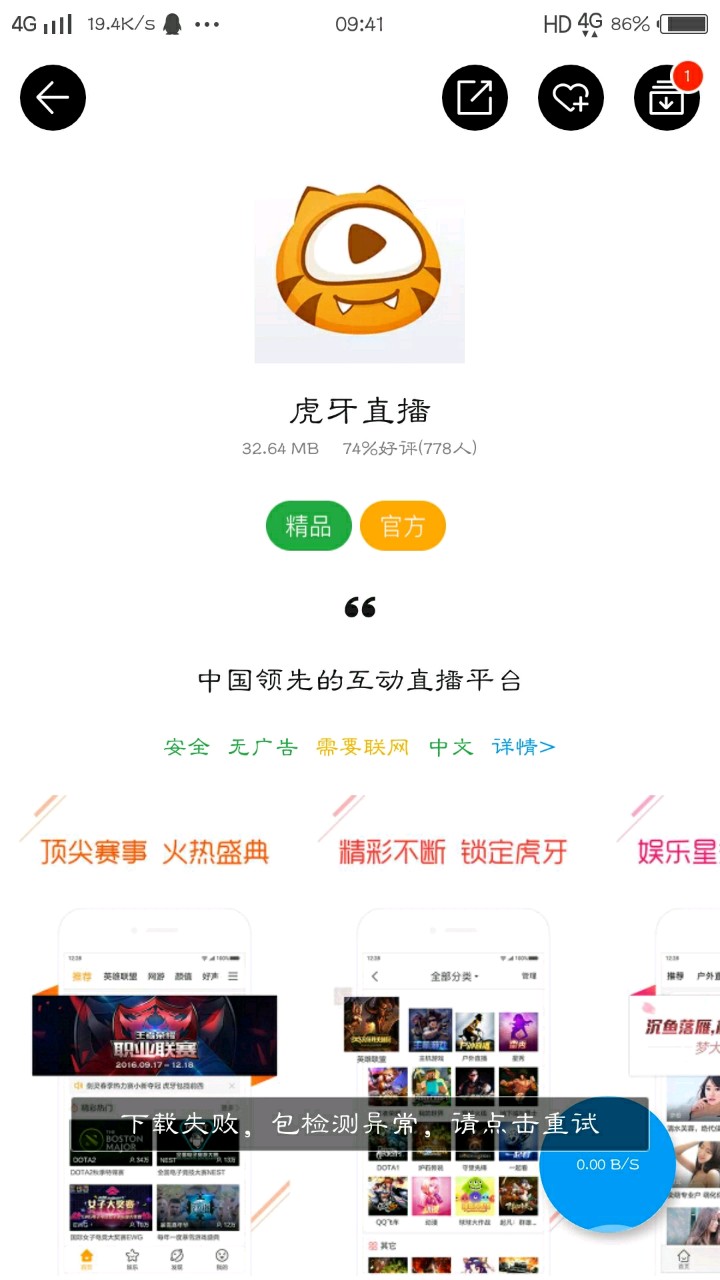
Task: Share this app via the share icon
Action: [x=475, y=98]
